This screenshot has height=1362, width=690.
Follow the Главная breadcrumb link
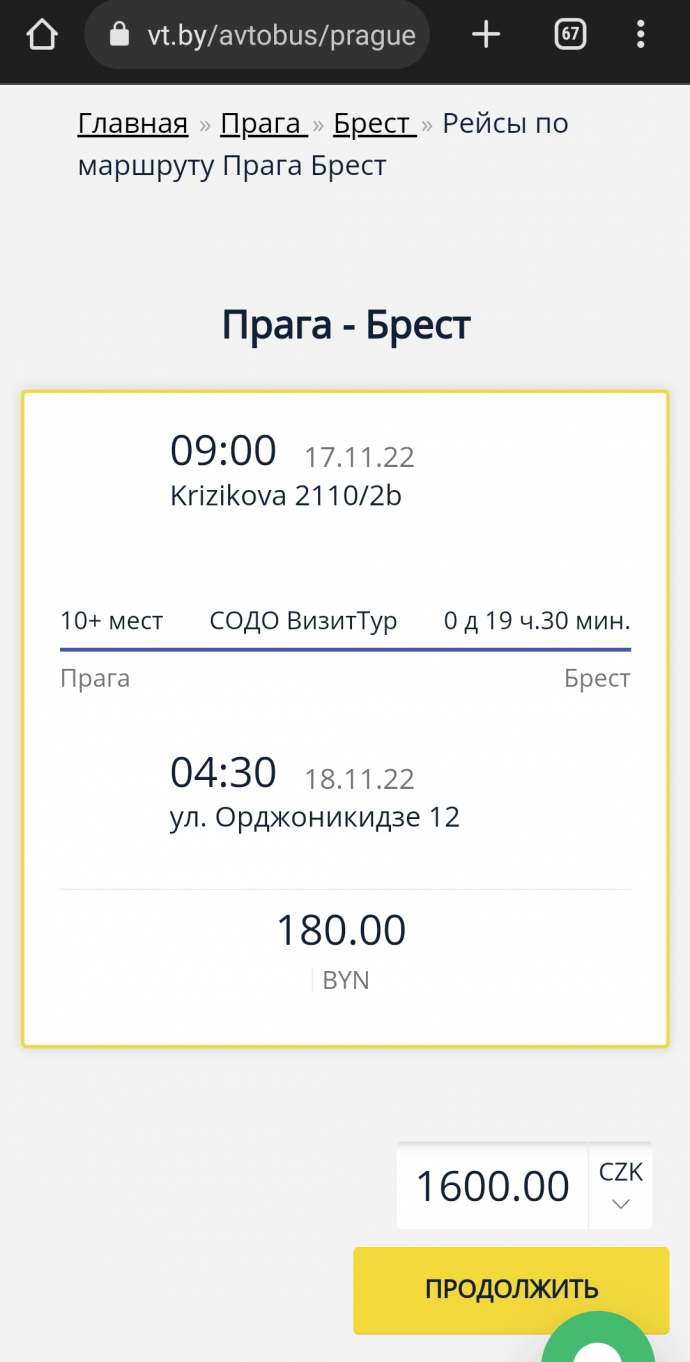click(x=133, y=124)
